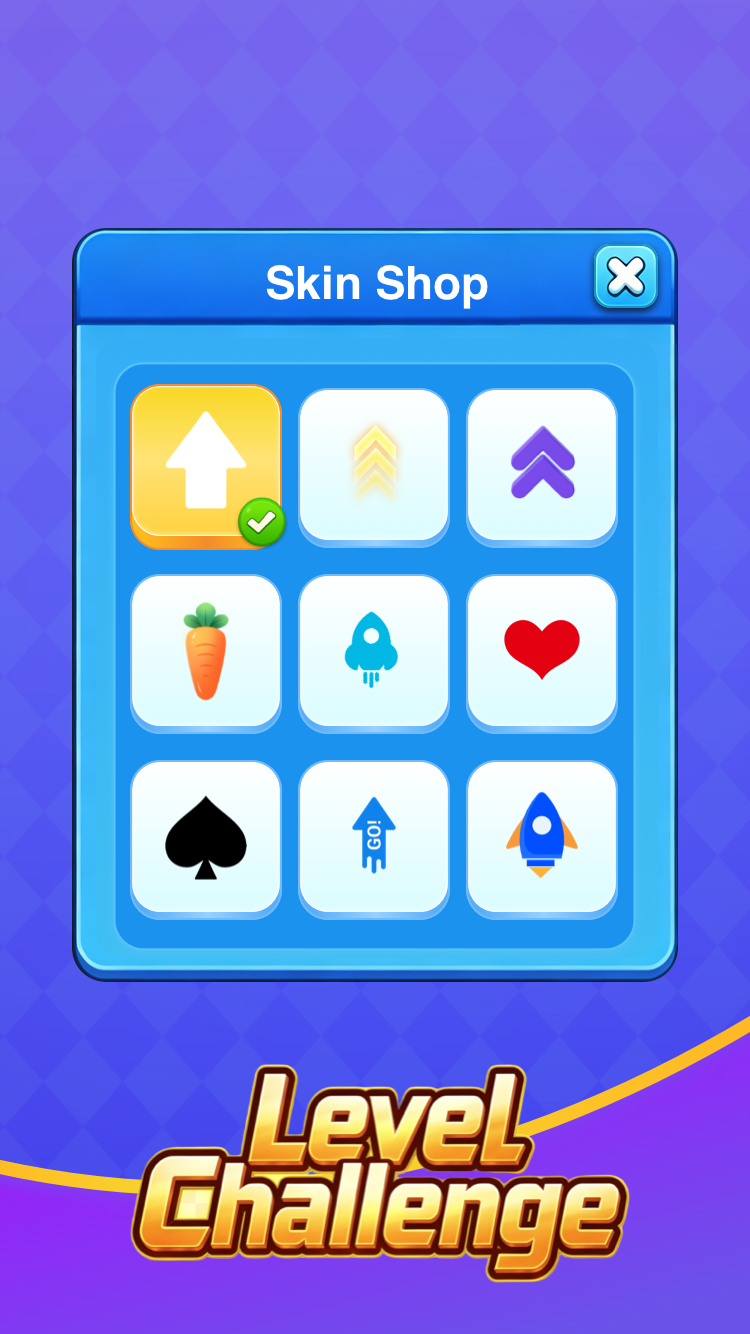Image resolution: width=750 pixels, height=1334 pixels.
Task: Open the carrot skin details
Action: point(206,652)
